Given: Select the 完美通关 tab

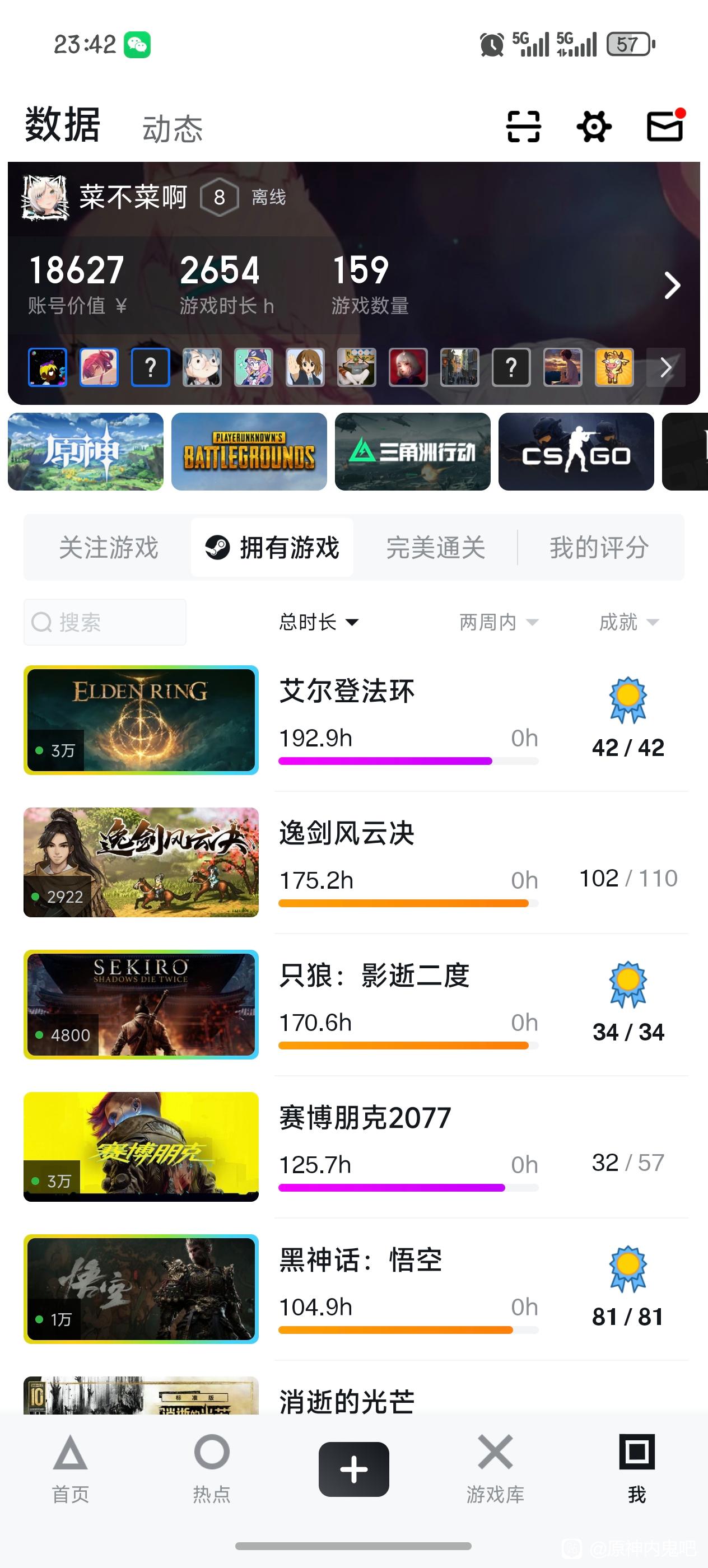Looking at the screenshot, I should 436,547.
